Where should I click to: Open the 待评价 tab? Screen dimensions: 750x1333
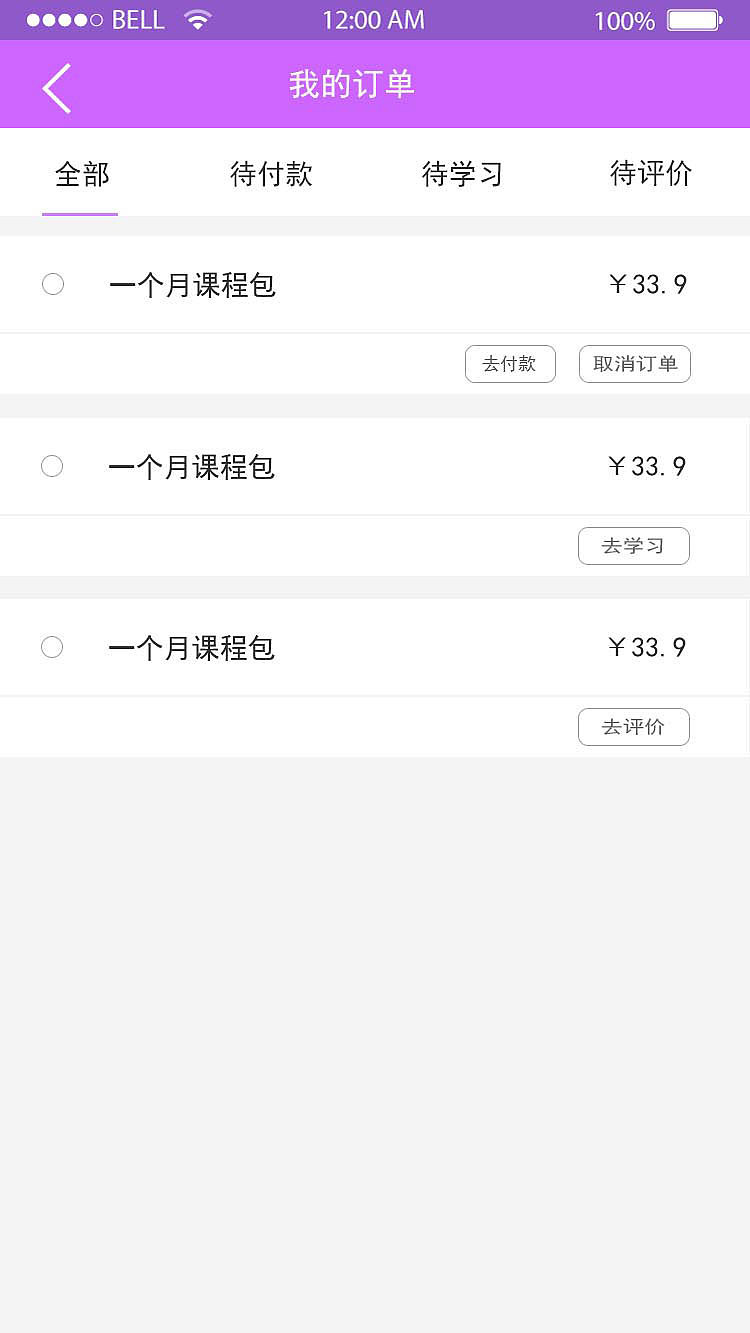652,173
